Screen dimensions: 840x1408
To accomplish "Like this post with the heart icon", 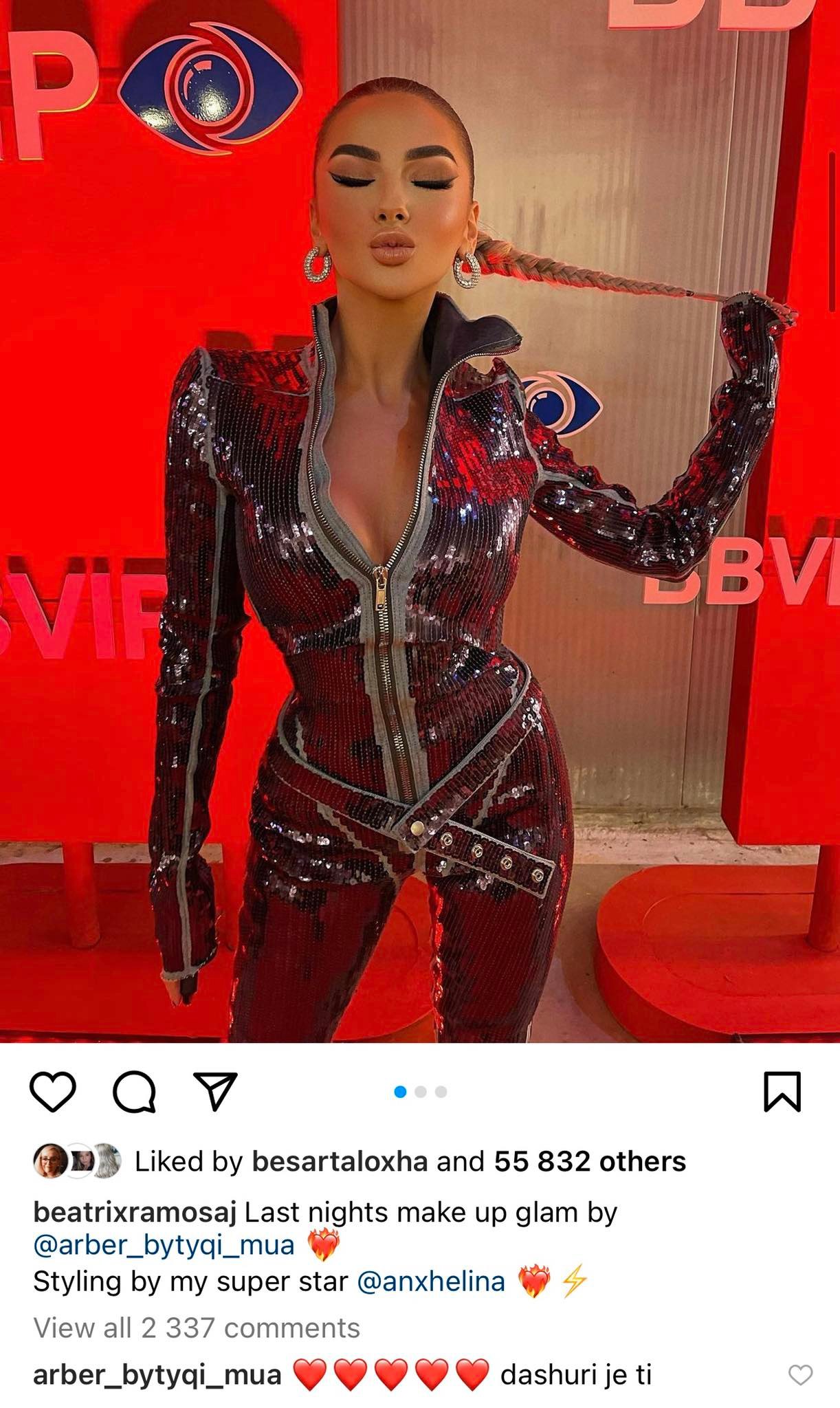I will [53, 1092].
